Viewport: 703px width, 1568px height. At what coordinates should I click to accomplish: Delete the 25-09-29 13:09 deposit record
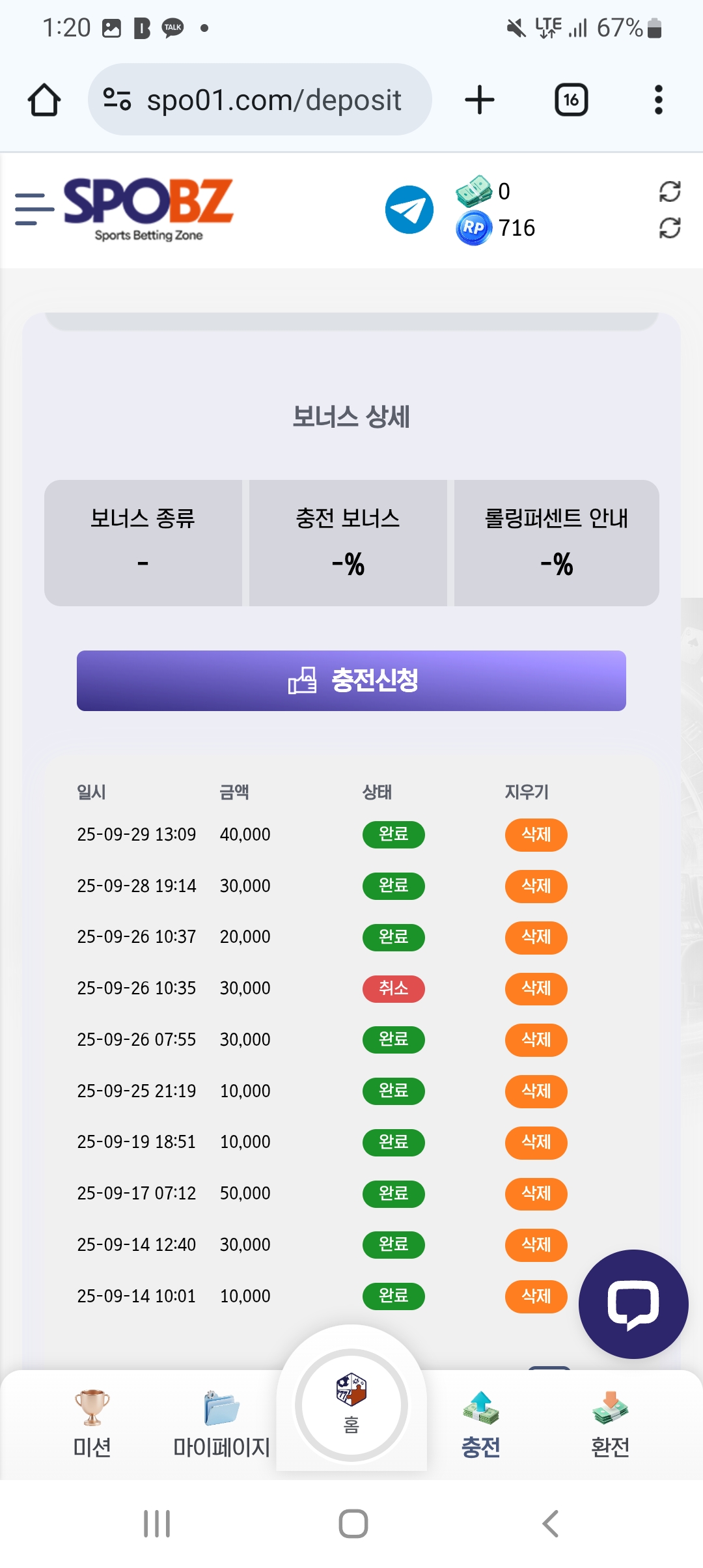(x=536, y=835)
